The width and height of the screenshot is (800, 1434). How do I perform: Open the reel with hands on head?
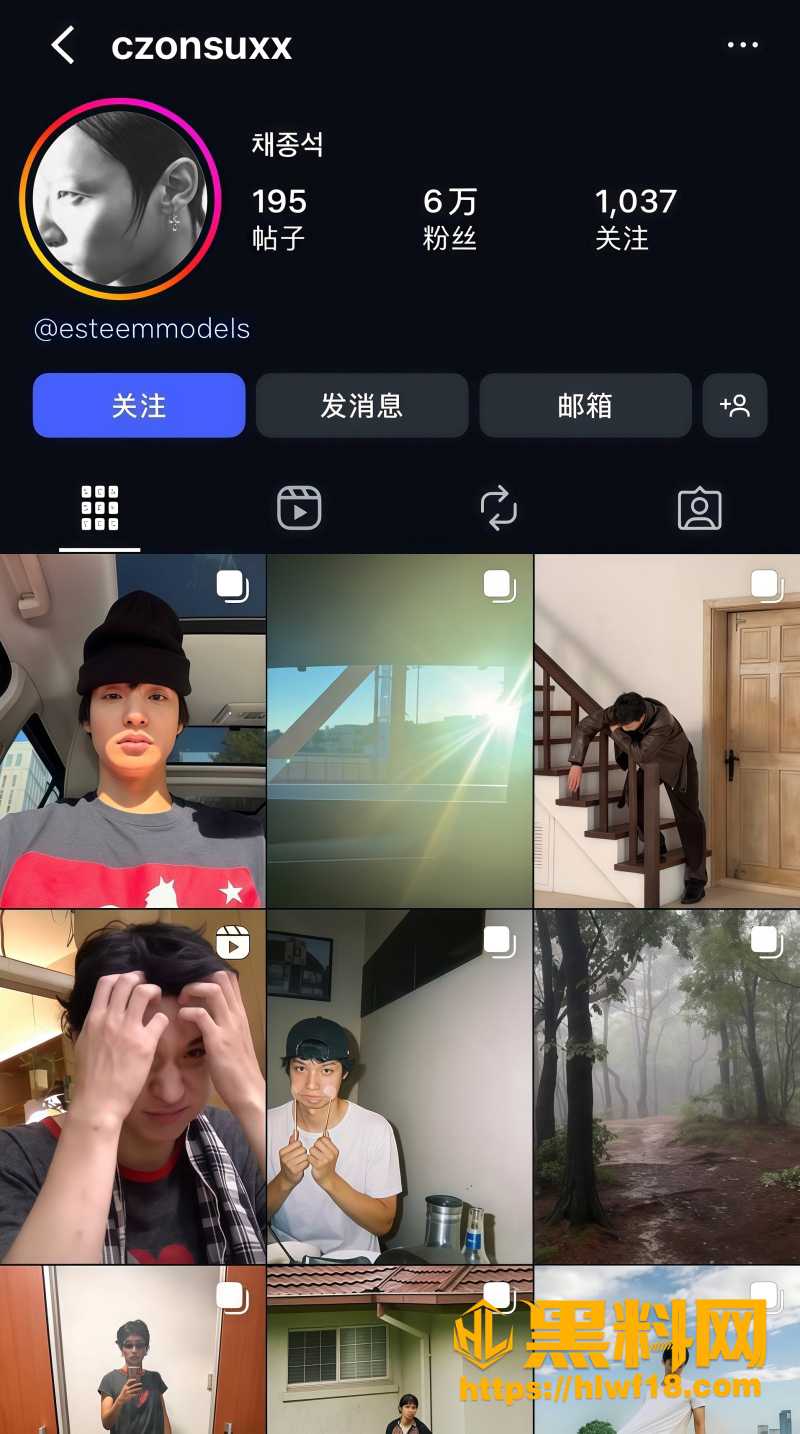[x=132, y=1087]
